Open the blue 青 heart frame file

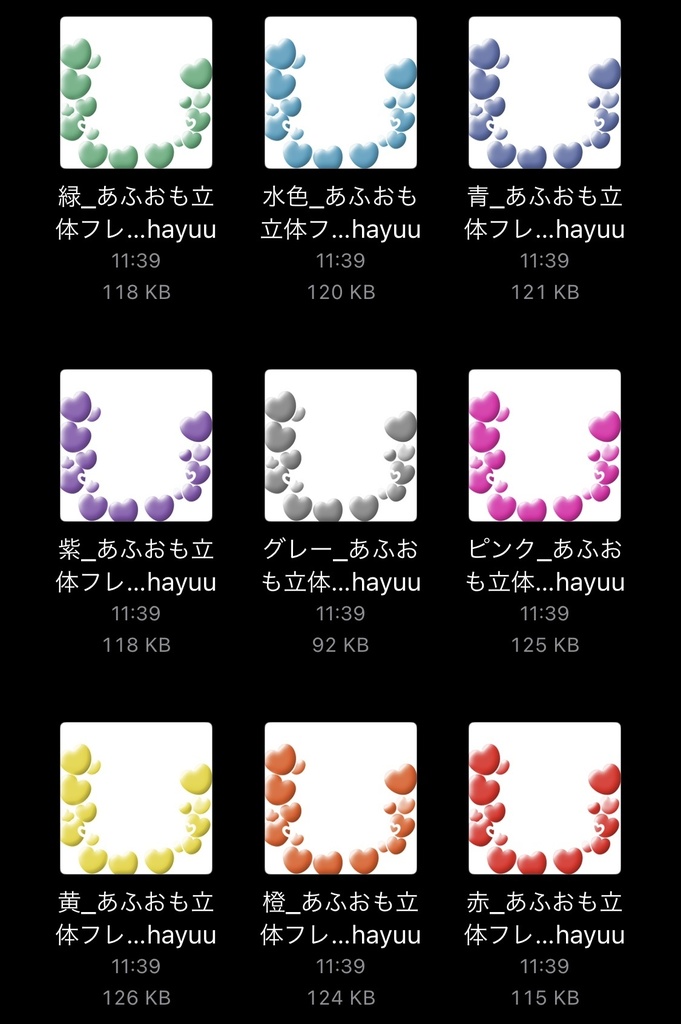tap(544, 93)
